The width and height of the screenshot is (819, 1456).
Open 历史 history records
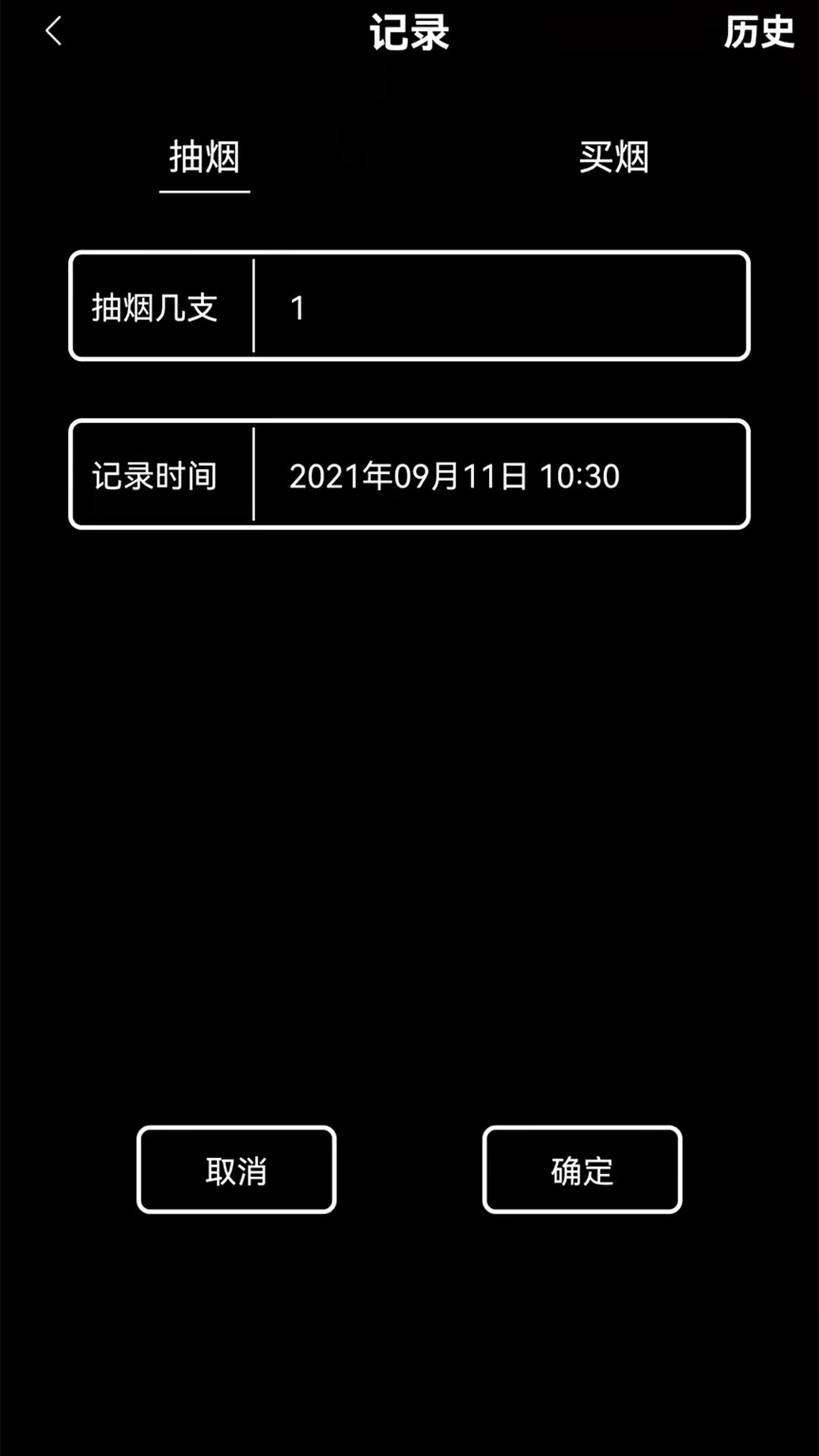point(758,33)
